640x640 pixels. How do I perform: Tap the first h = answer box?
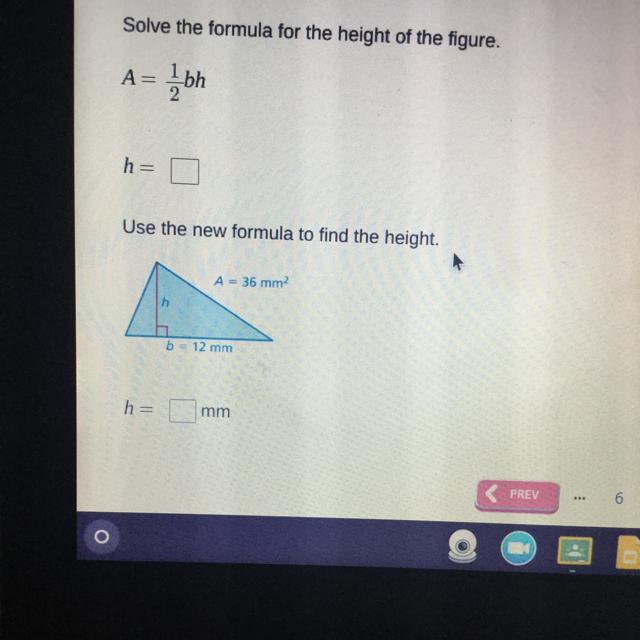click(184, 173)
